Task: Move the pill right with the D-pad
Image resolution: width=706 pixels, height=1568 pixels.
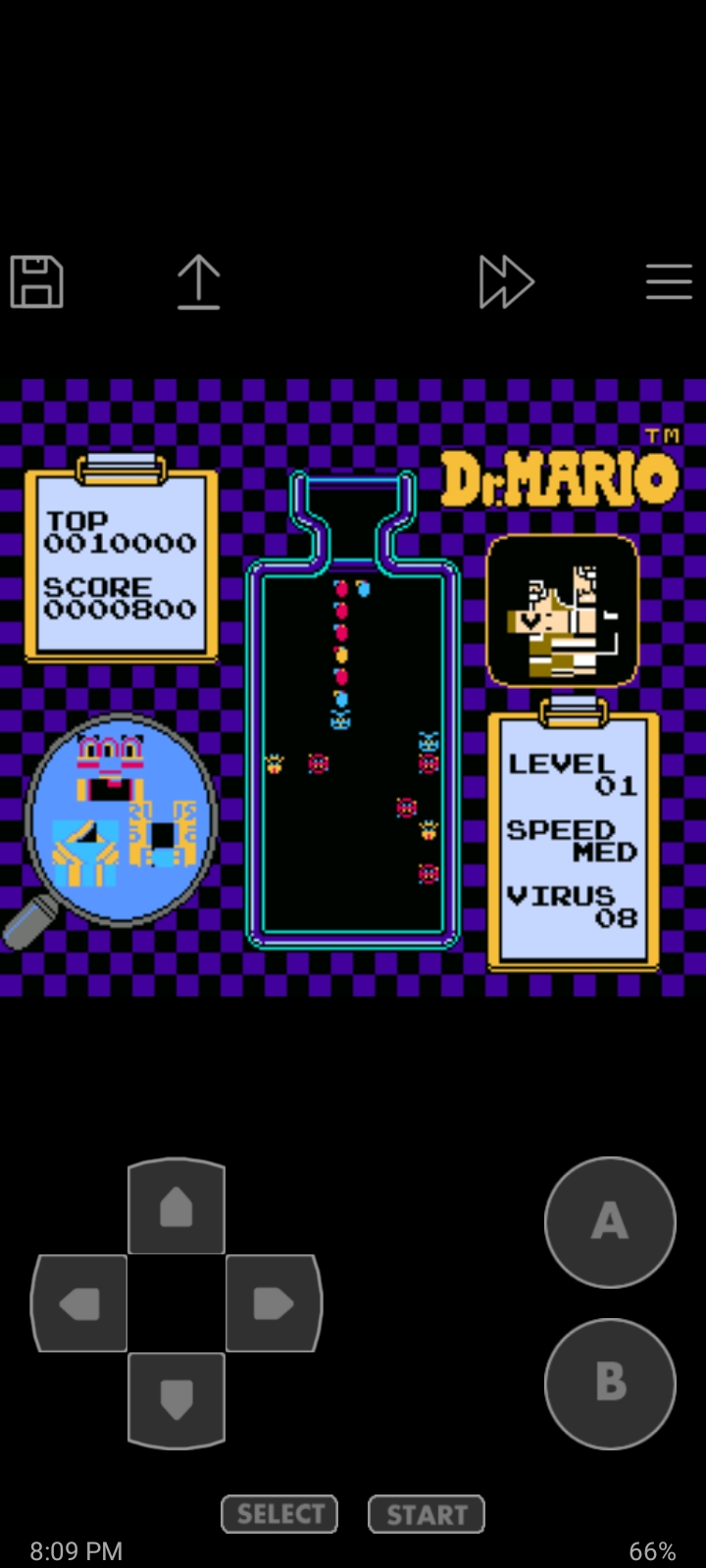Action: point(274,1303)
